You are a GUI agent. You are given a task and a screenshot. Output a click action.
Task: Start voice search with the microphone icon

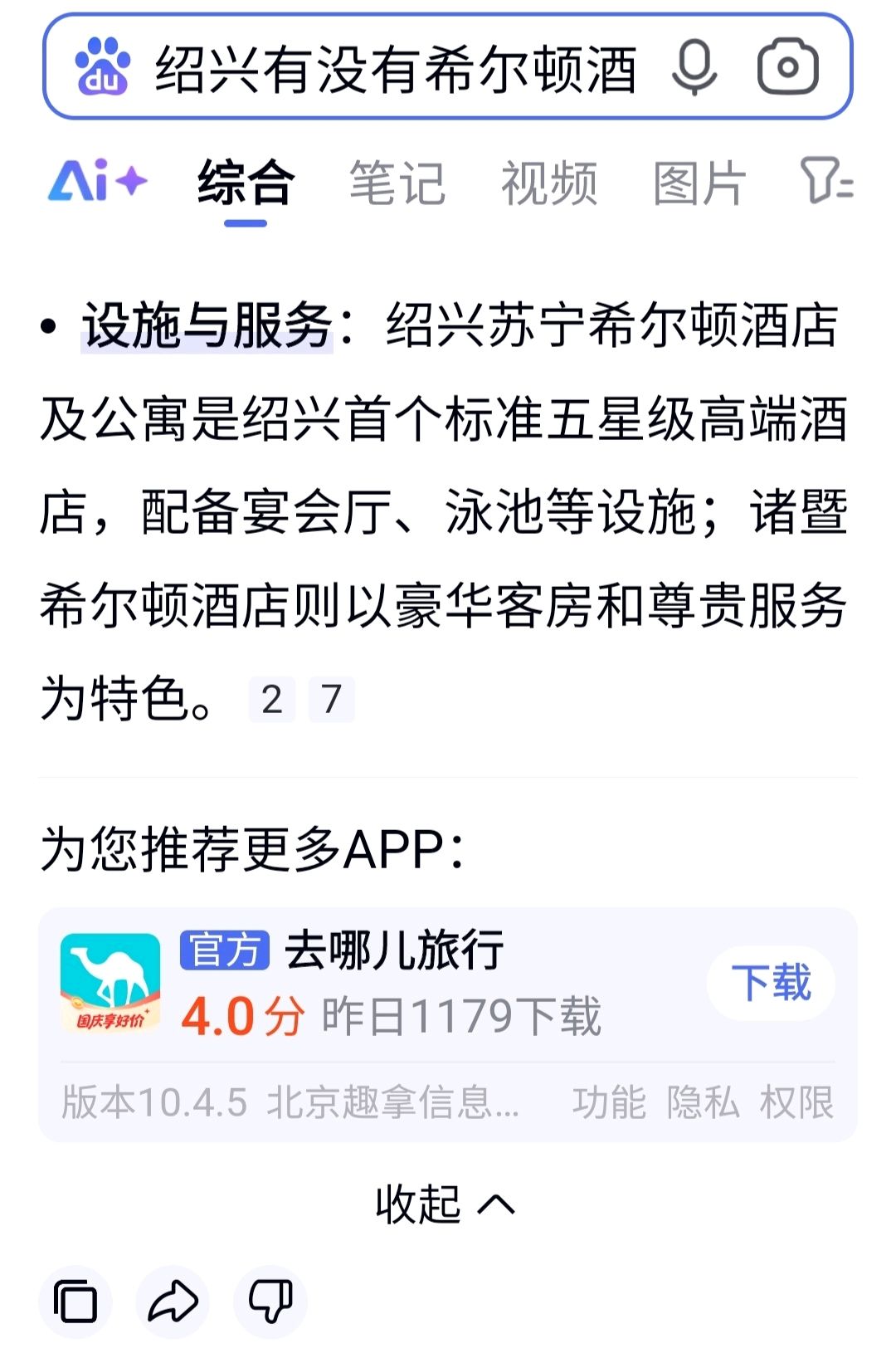coord(694,66)
